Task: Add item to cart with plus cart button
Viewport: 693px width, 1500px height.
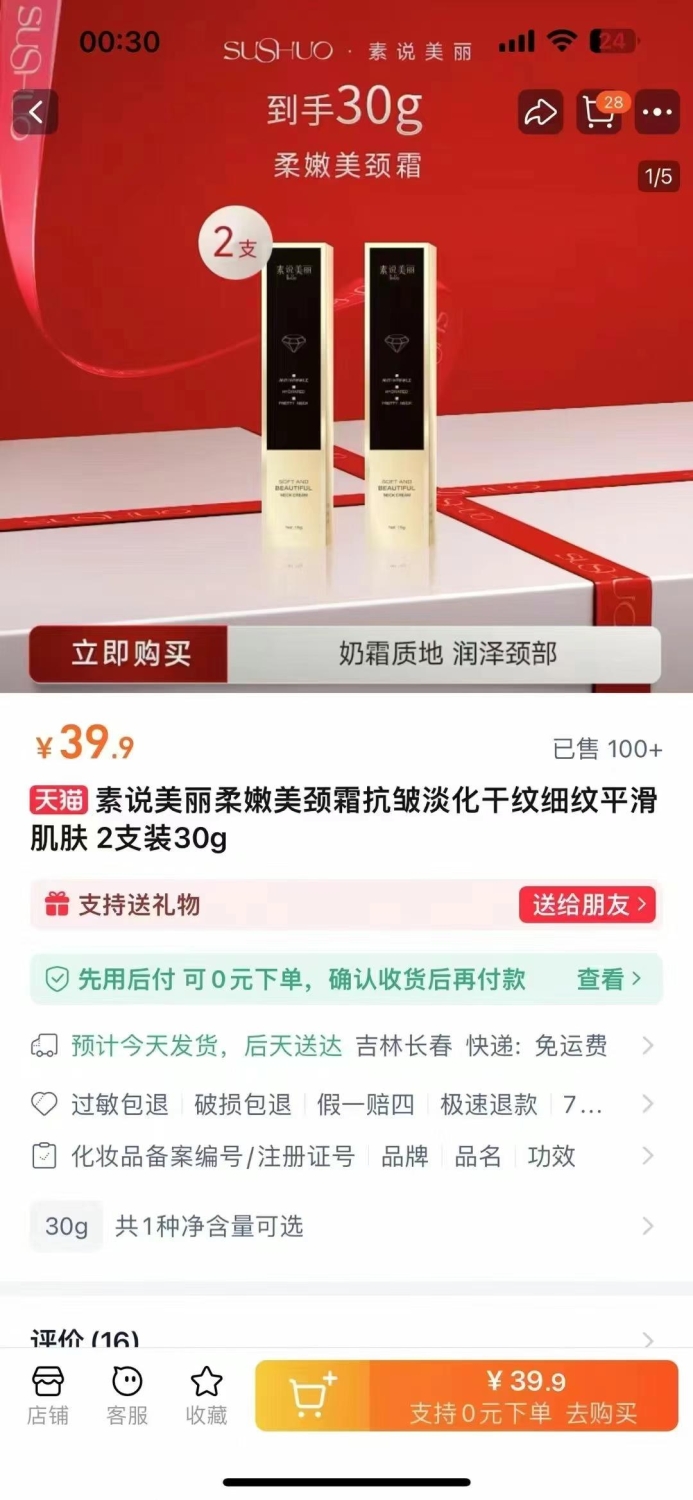Action: tap(313, 1395)
